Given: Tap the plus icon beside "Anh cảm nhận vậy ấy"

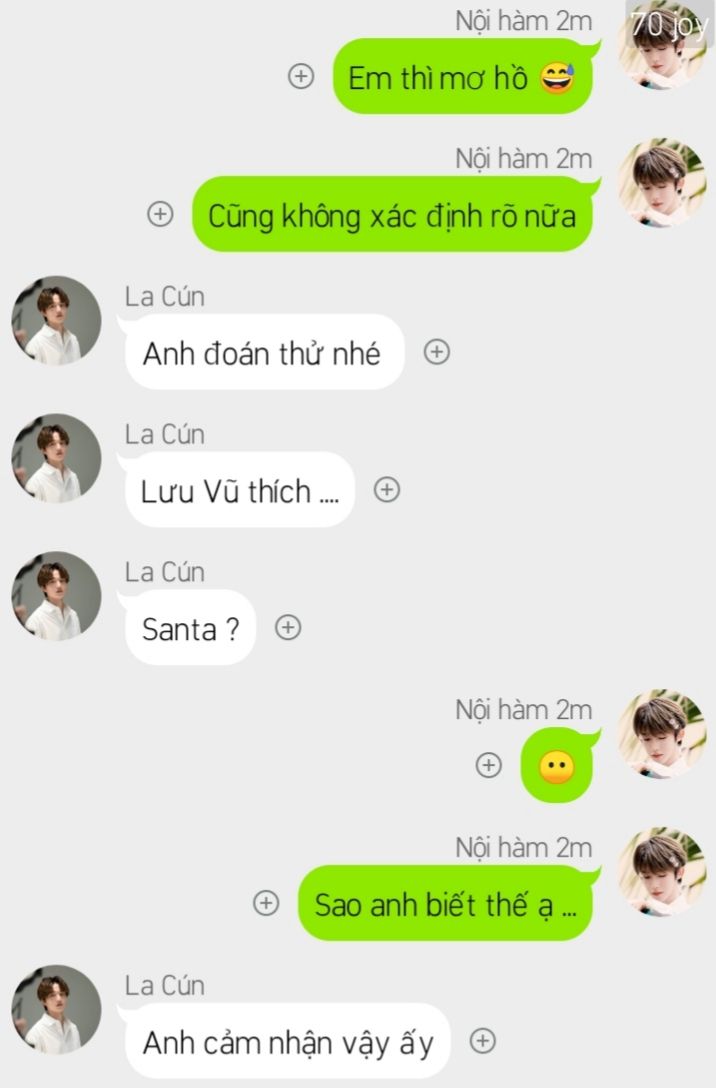Looking at the screenshot, I should (483, 1041).
